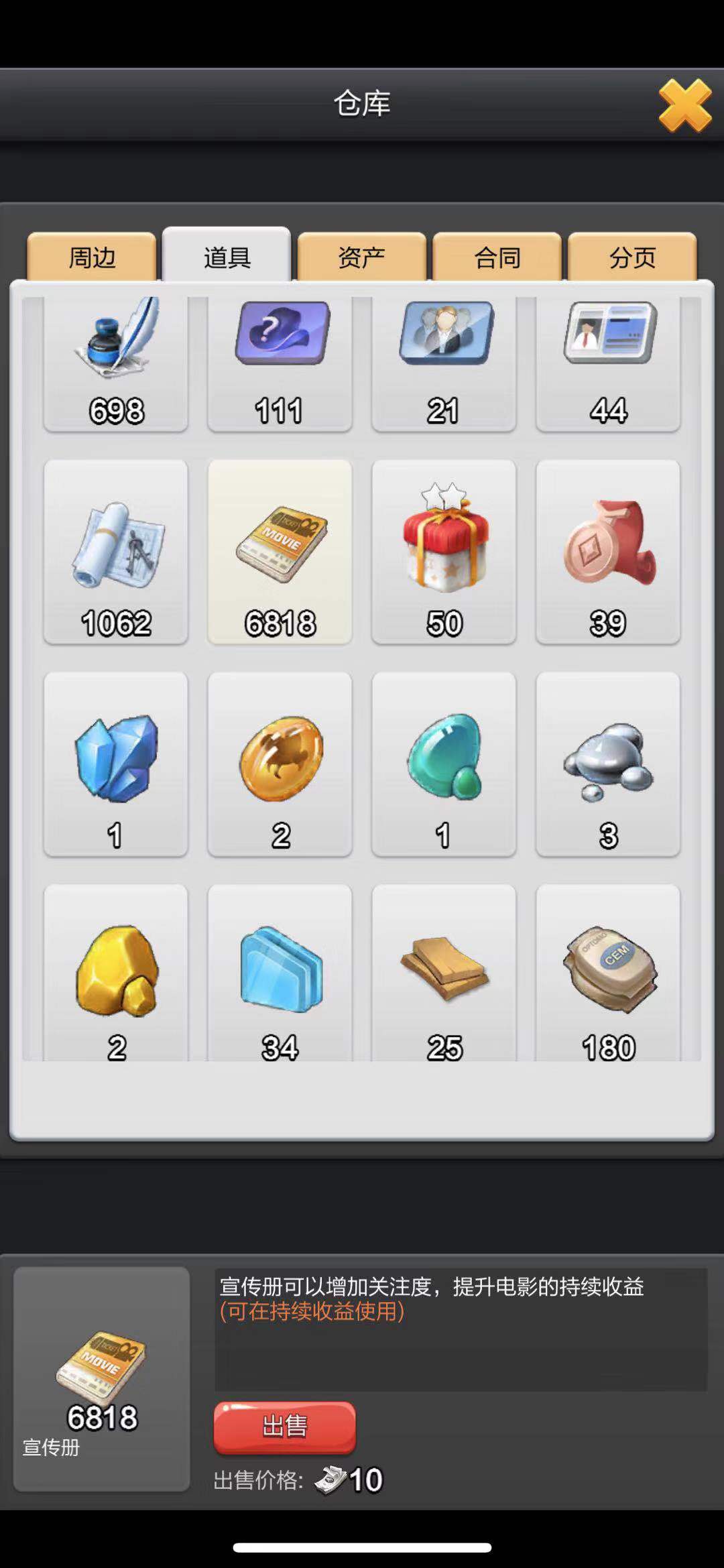Select the silver metal blobs item (3)
The image size is (724, 1568).
[x=608, y=764]
